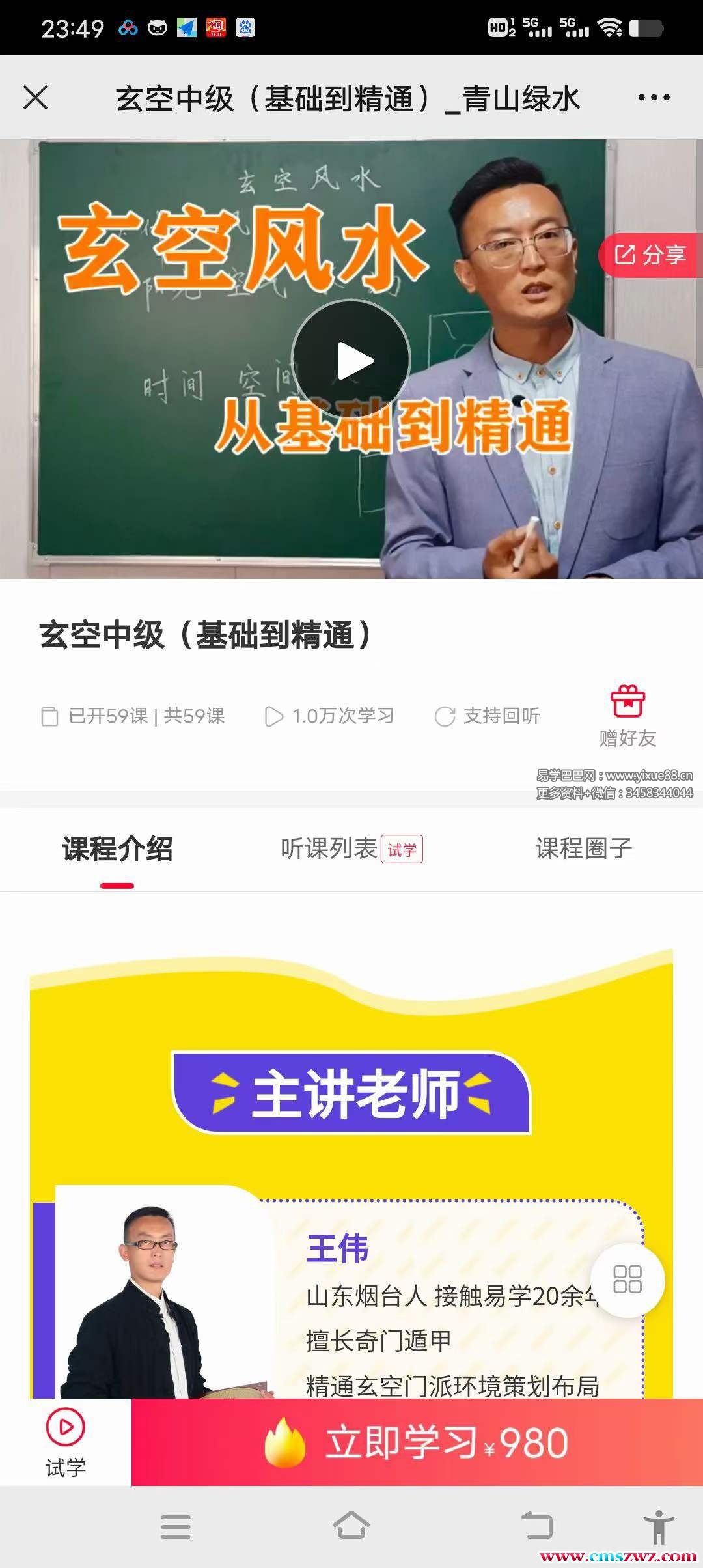The width and height of the screenshot is (703, 1568).
Task: Go to the browser home page
Action: (x=351, y=1526)
